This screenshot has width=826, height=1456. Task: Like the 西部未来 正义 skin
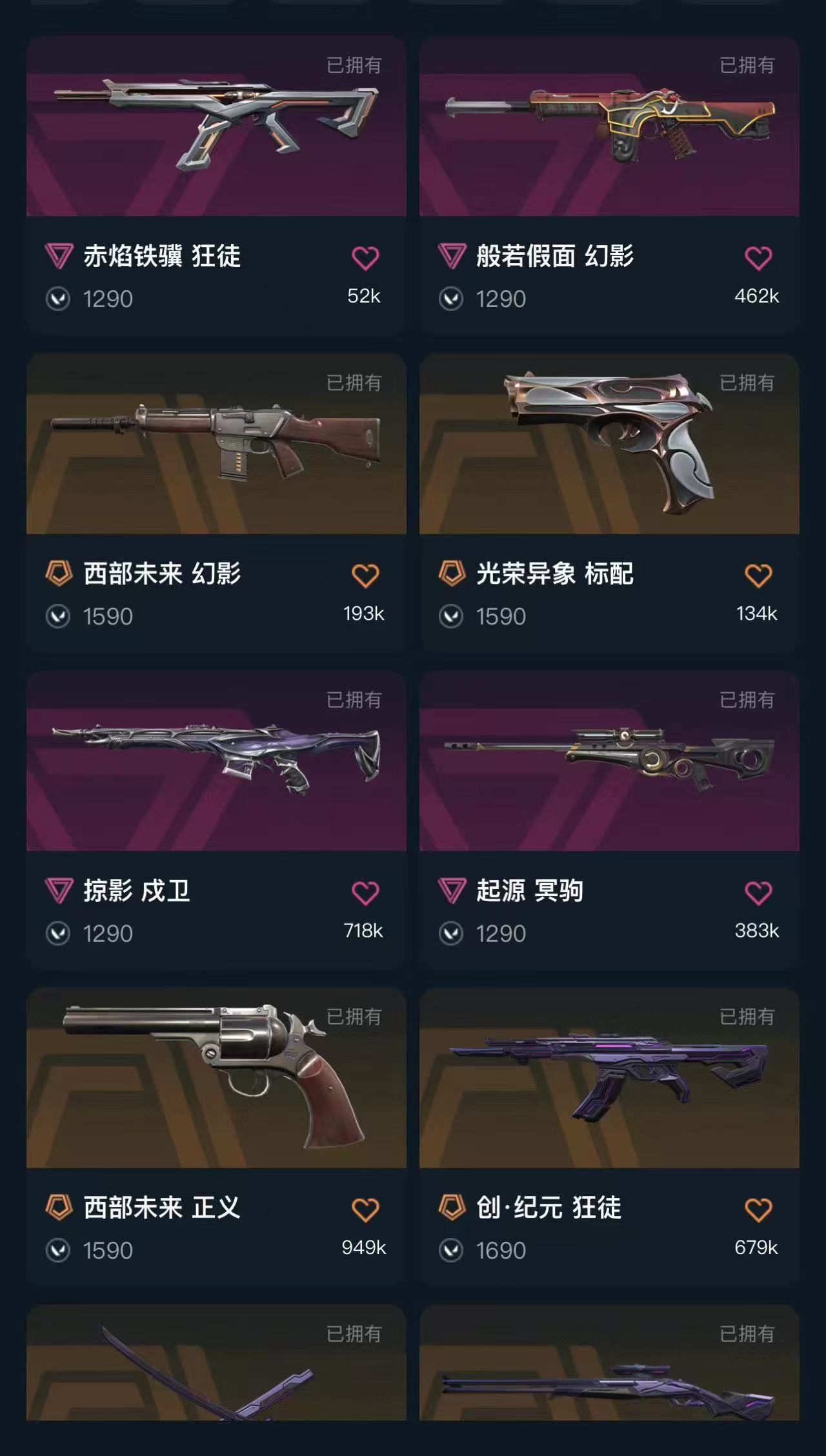(x=365, y=1210)
